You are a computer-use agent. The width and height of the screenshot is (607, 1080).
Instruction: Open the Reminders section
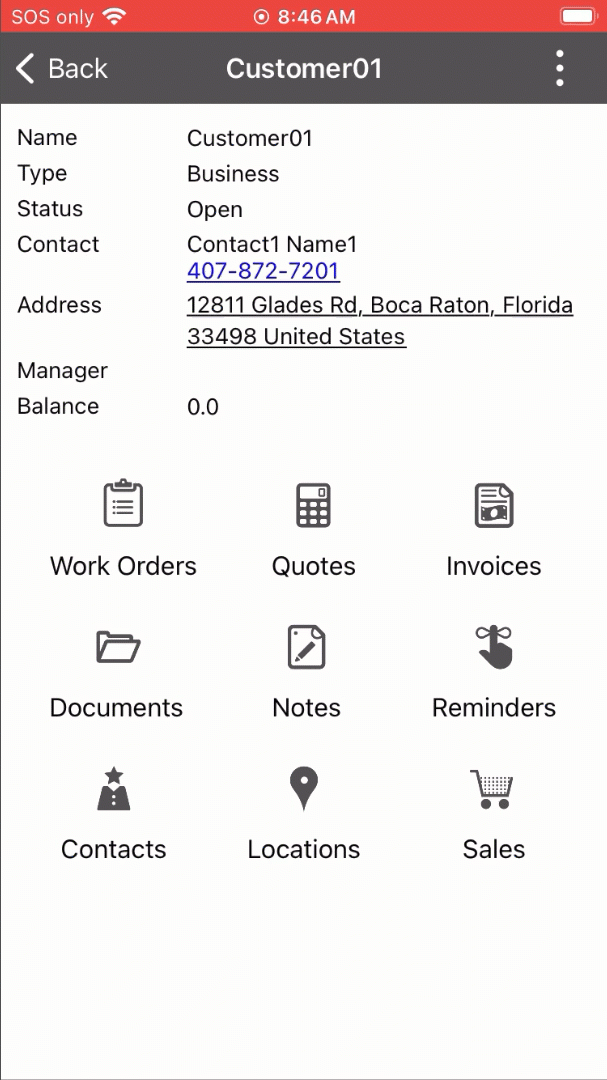pos(493,671)
